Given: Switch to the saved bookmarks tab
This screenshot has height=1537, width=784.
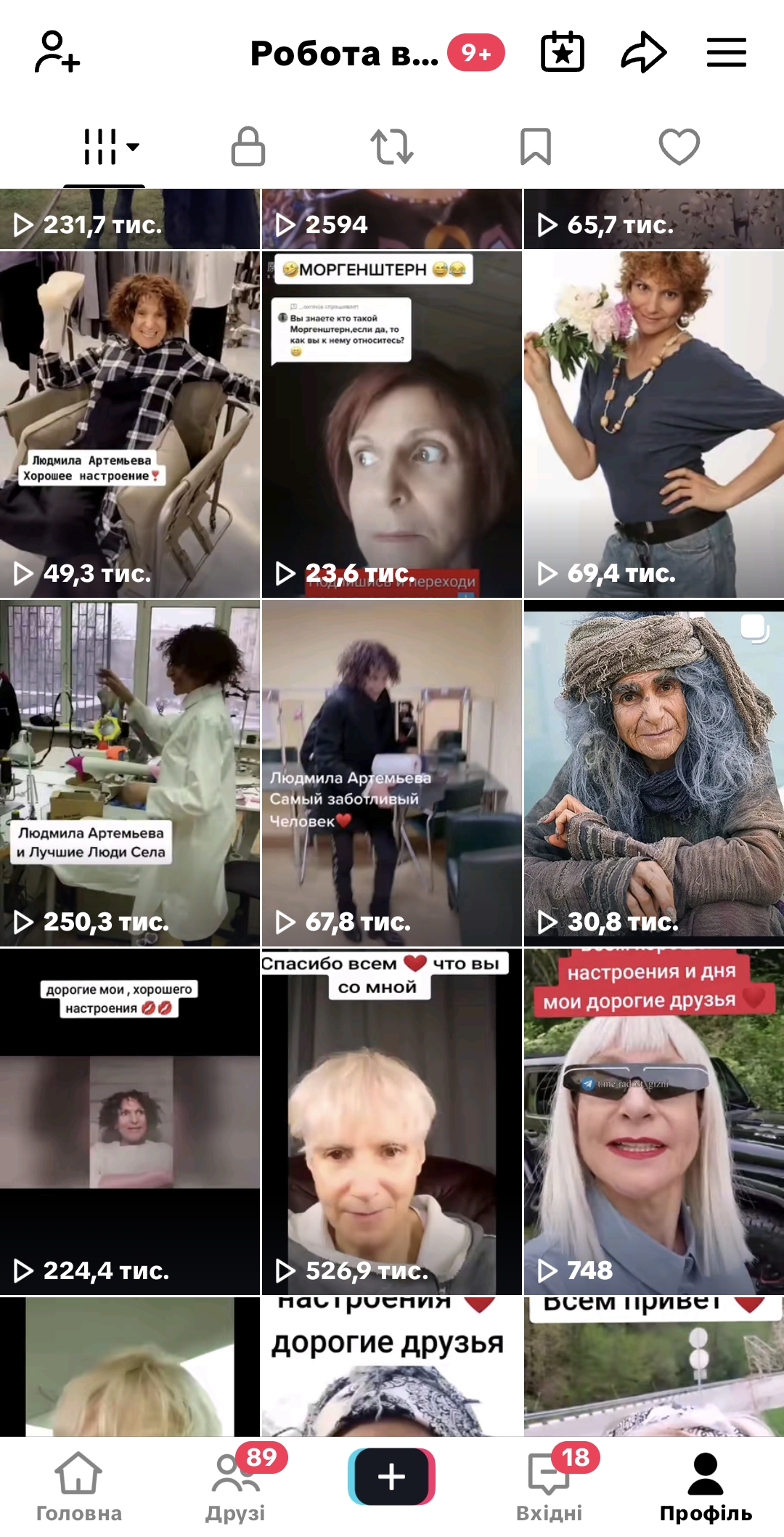Looking at the screenshot, I should (536, 147).
